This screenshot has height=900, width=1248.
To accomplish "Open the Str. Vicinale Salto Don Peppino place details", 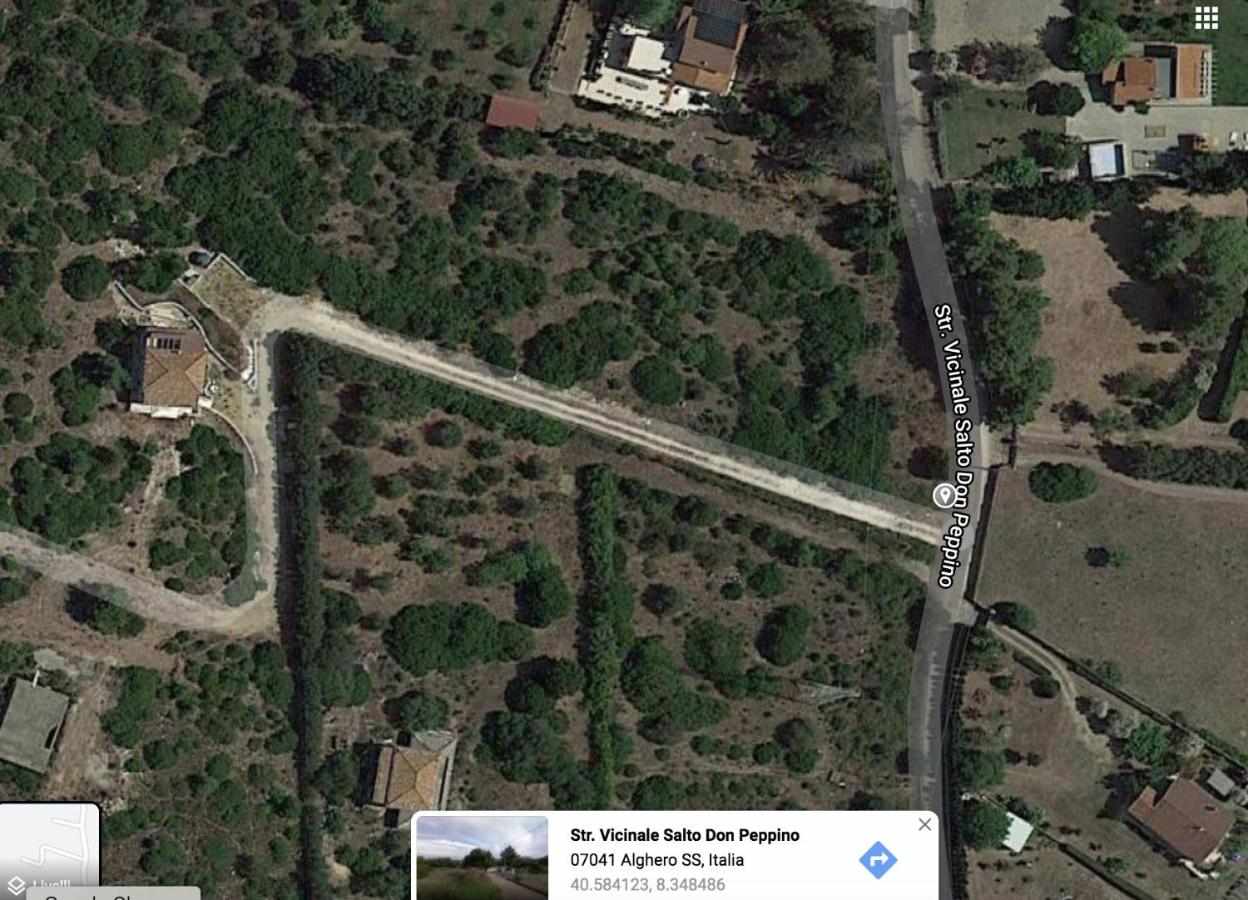I will pos(684,835).
